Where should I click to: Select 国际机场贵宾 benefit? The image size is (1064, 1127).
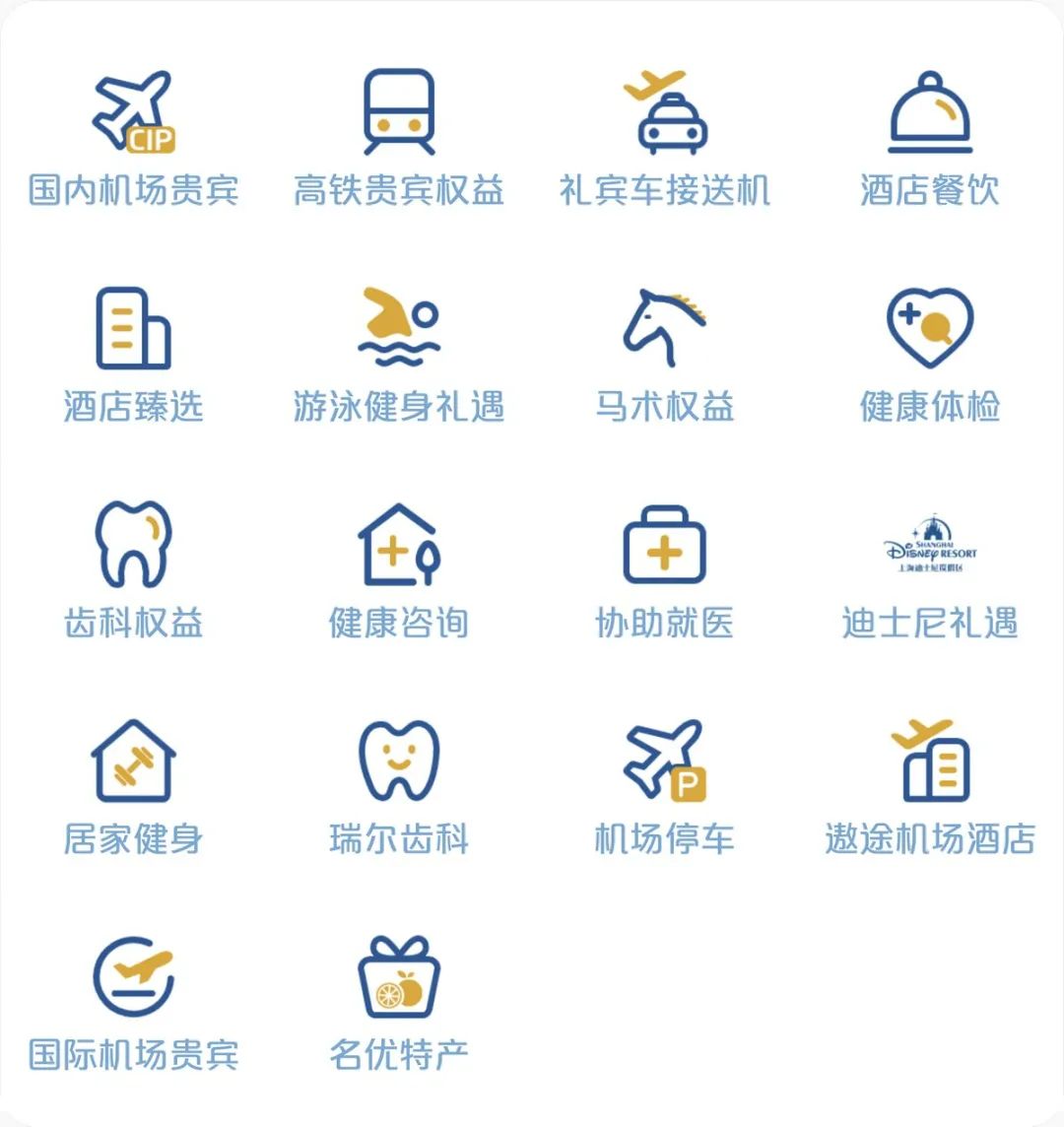point(133,1005)
